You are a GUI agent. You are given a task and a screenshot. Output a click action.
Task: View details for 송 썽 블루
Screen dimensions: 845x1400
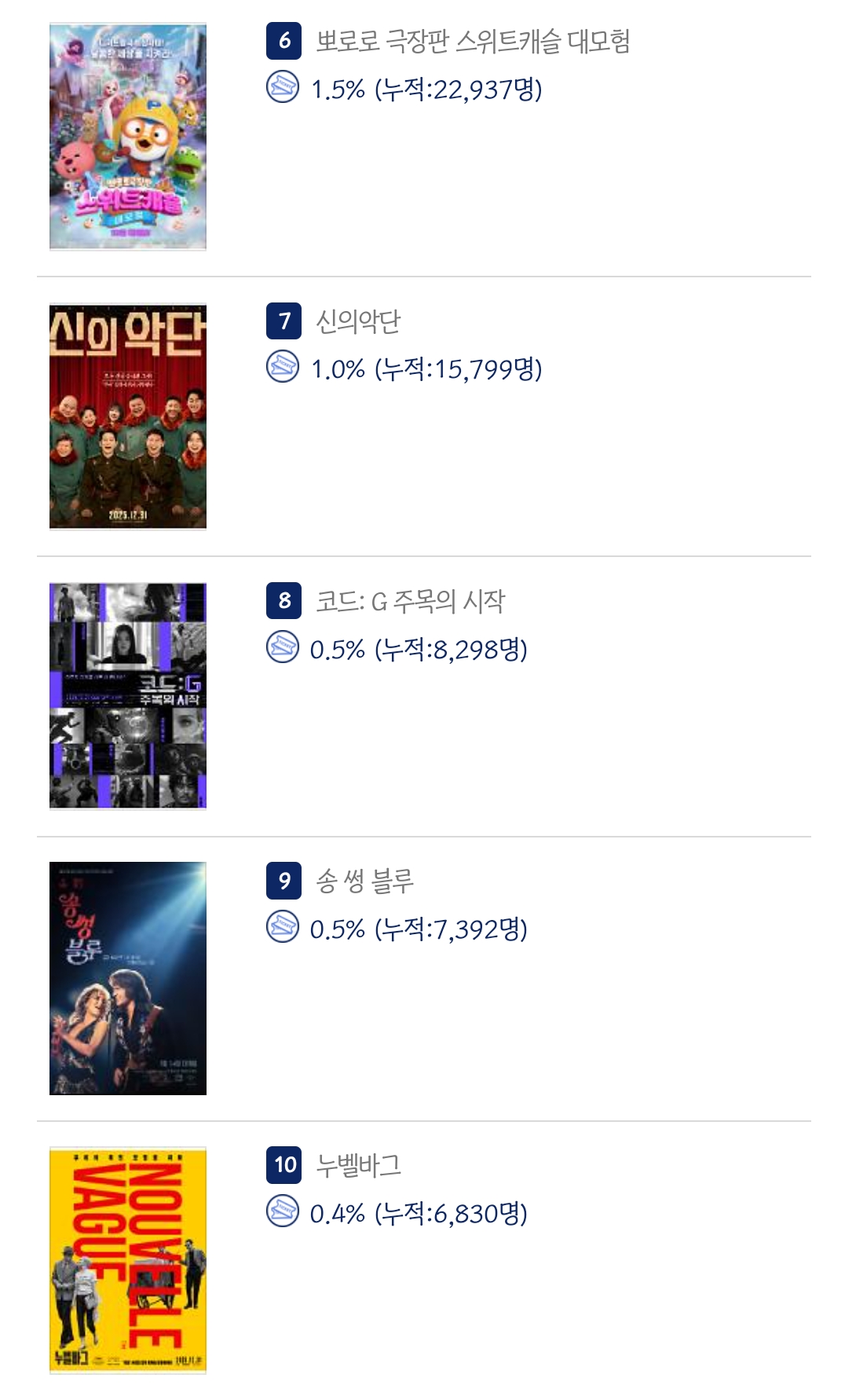tap(364, 881)
